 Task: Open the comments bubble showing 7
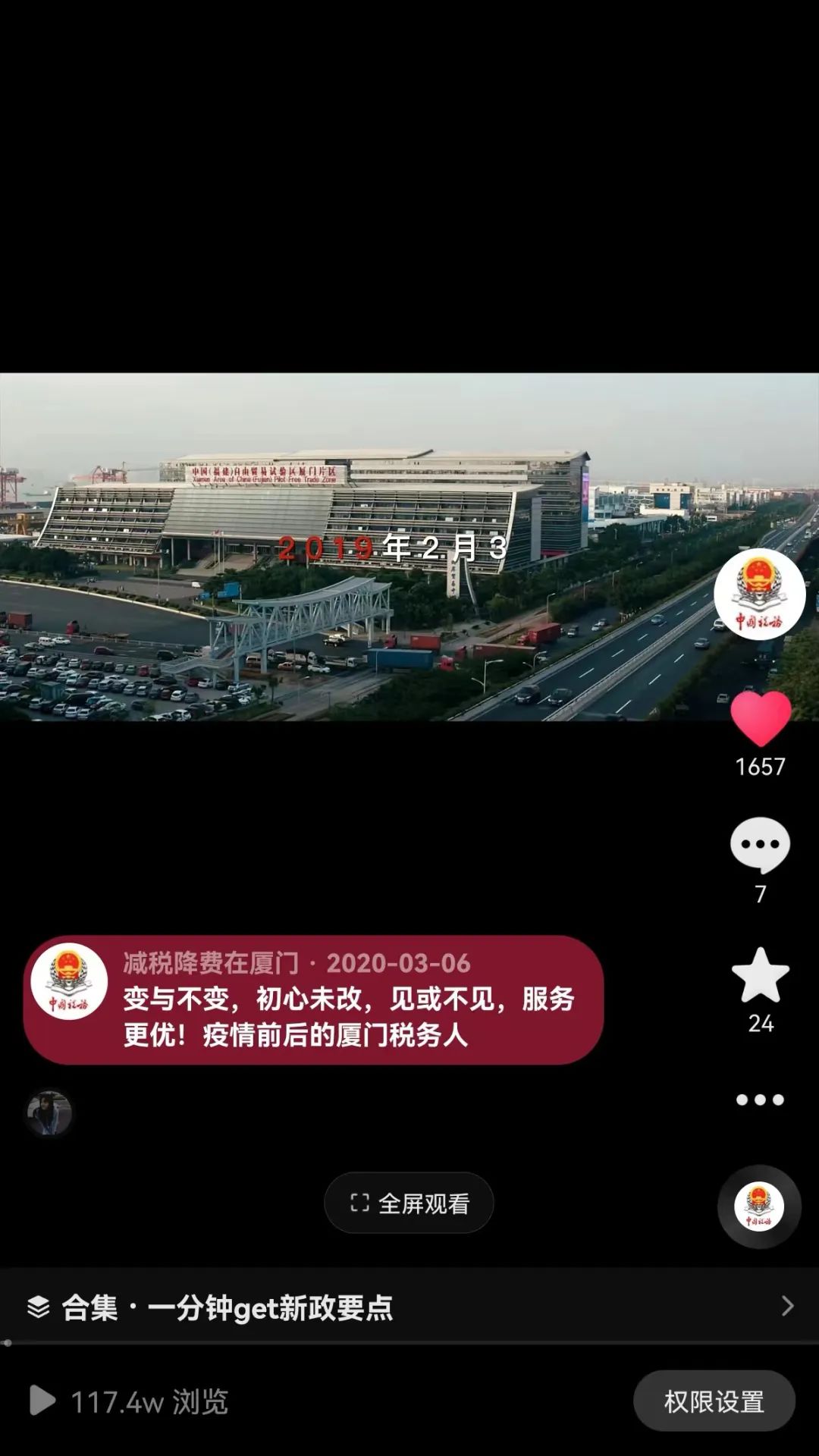click(760, 845)
